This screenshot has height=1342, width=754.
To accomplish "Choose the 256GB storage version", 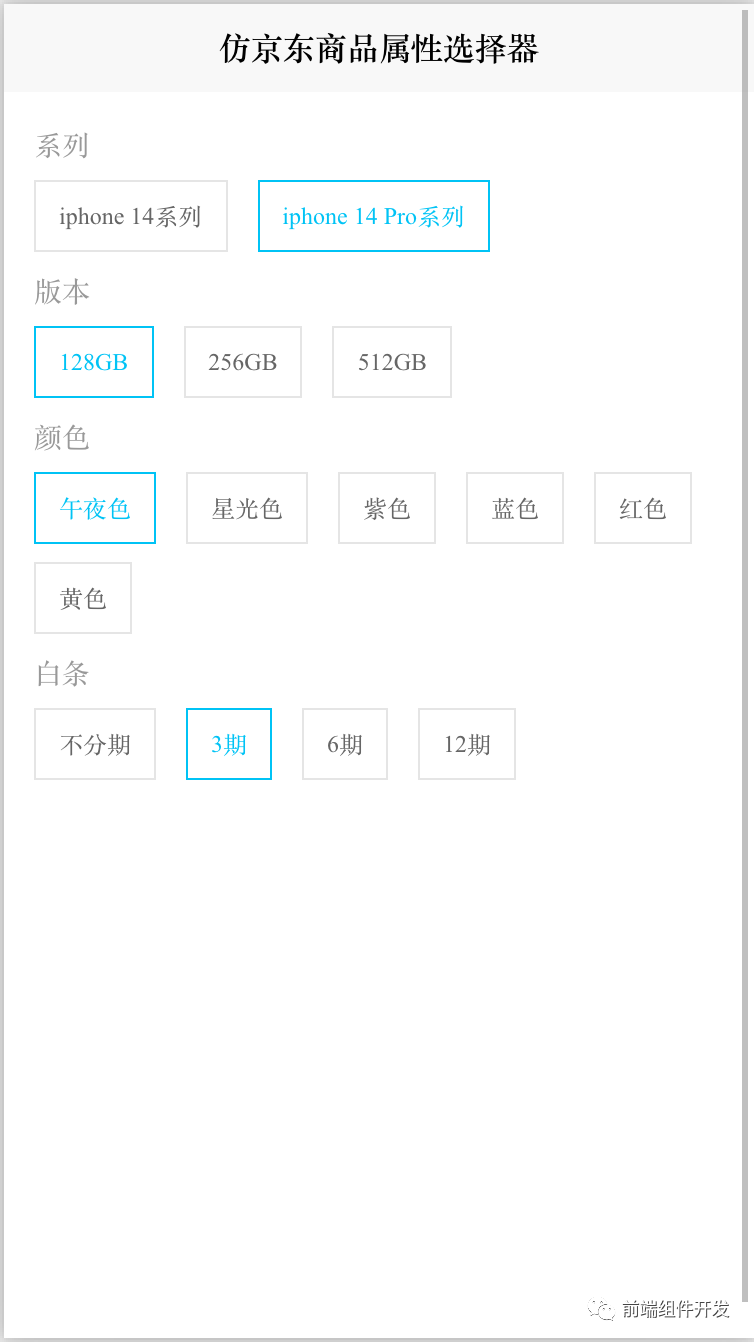I will [x=242, y=362].
